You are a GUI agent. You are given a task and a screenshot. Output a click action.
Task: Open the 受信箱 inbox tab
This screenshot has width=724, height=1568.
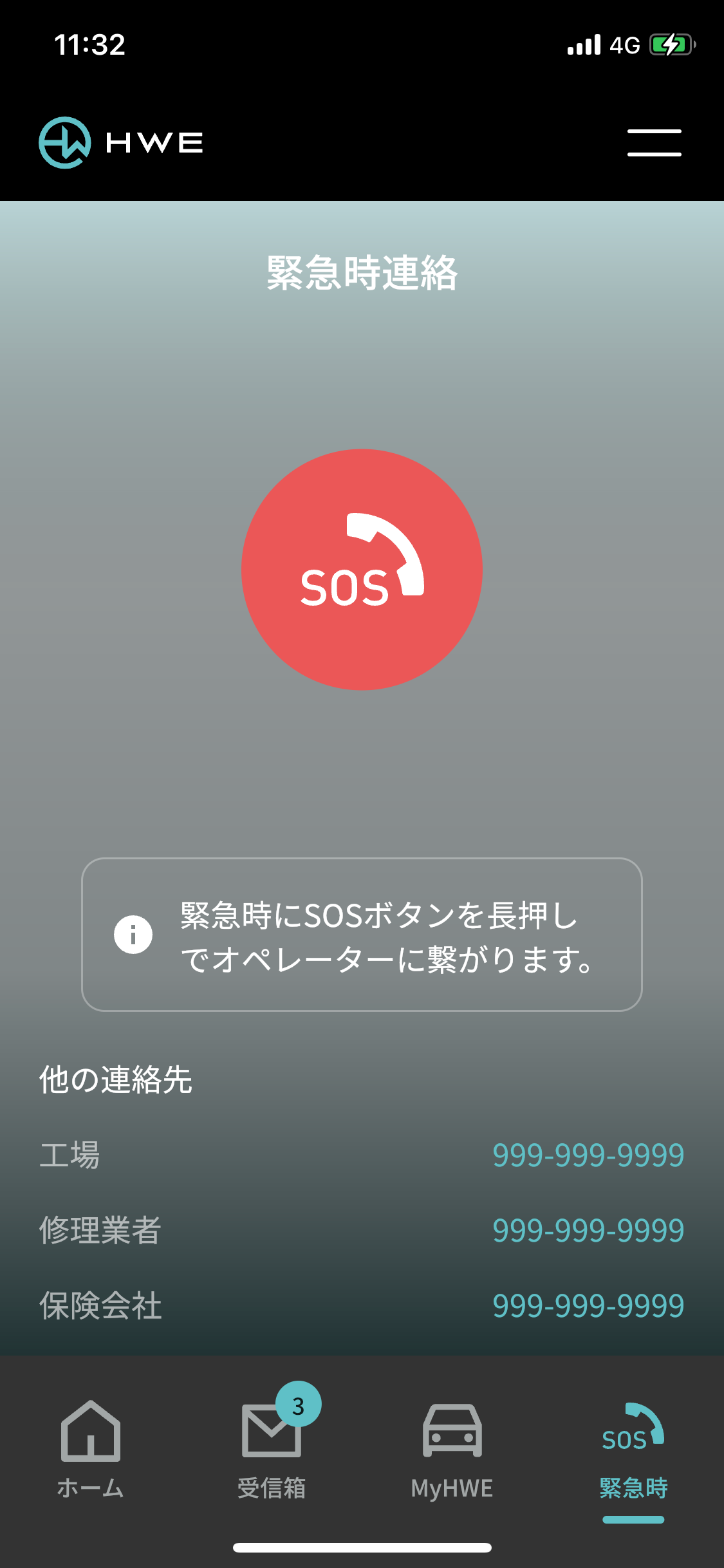click(272, 1450)
